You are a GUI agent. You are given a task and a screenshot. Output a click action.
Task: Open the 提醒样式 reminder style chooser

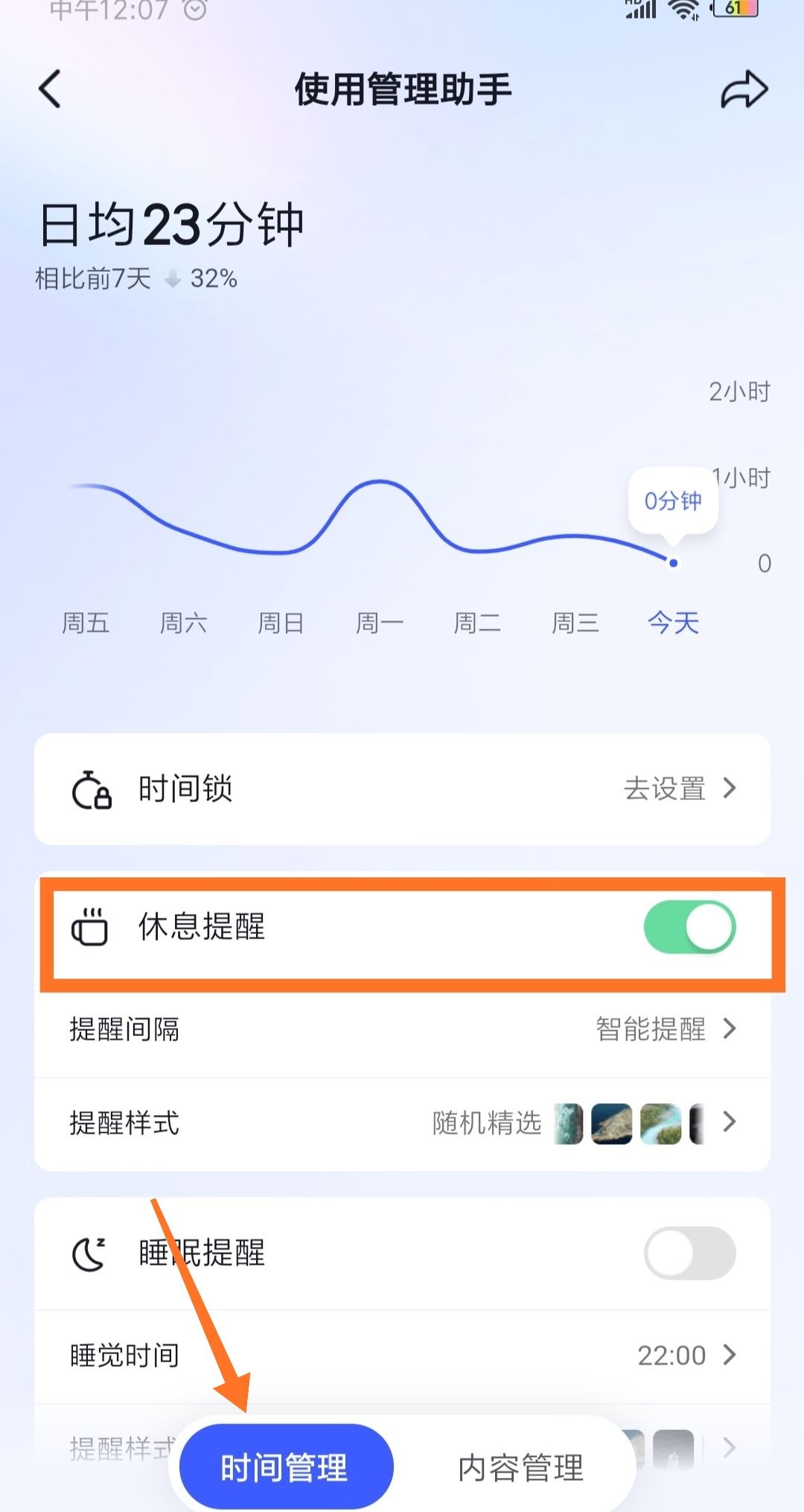coord(402,1123)
